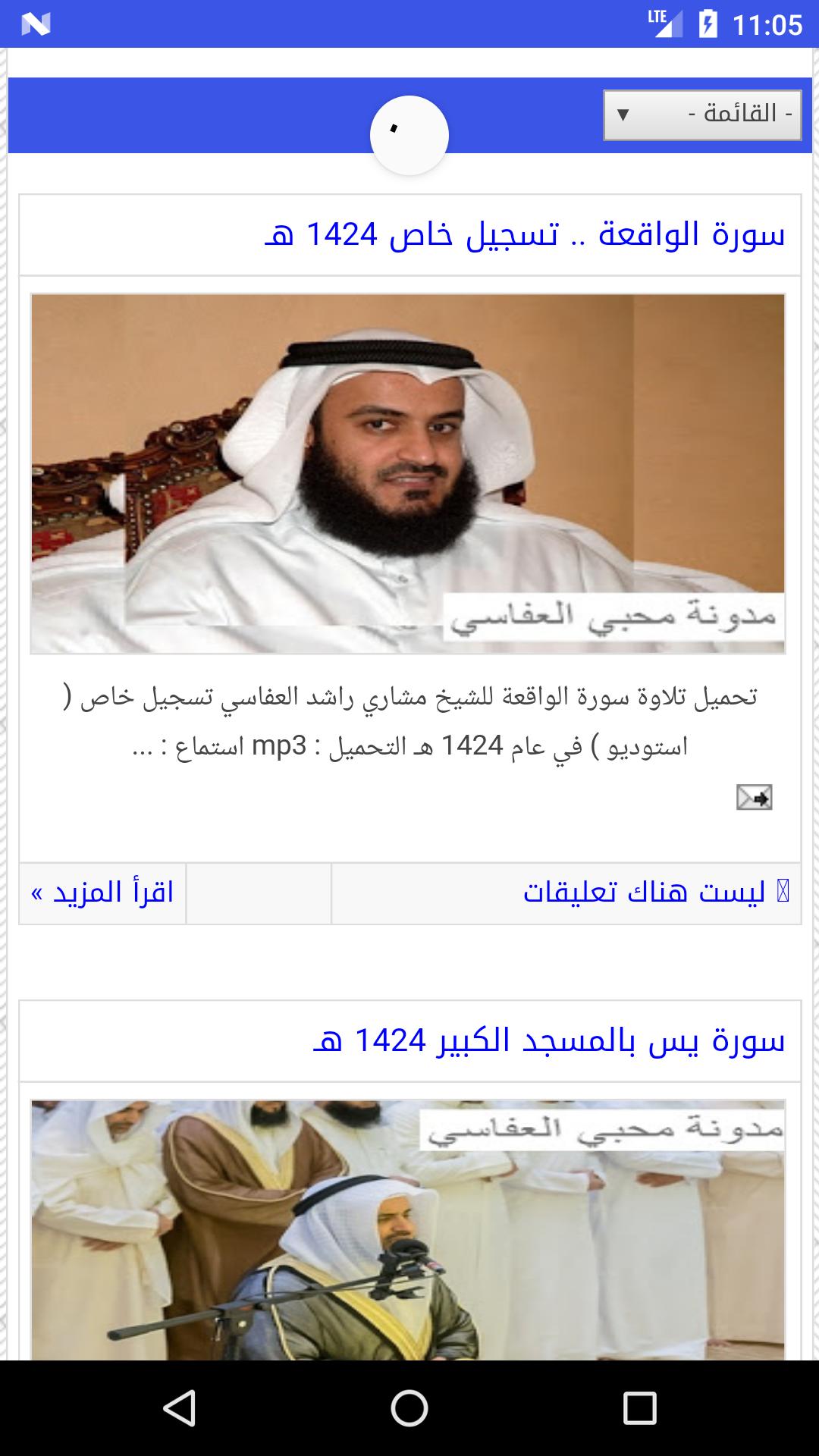Open the سورة الواقعة post image
Viewport: 819px width, 1456px height.
(x=408, y=473)
